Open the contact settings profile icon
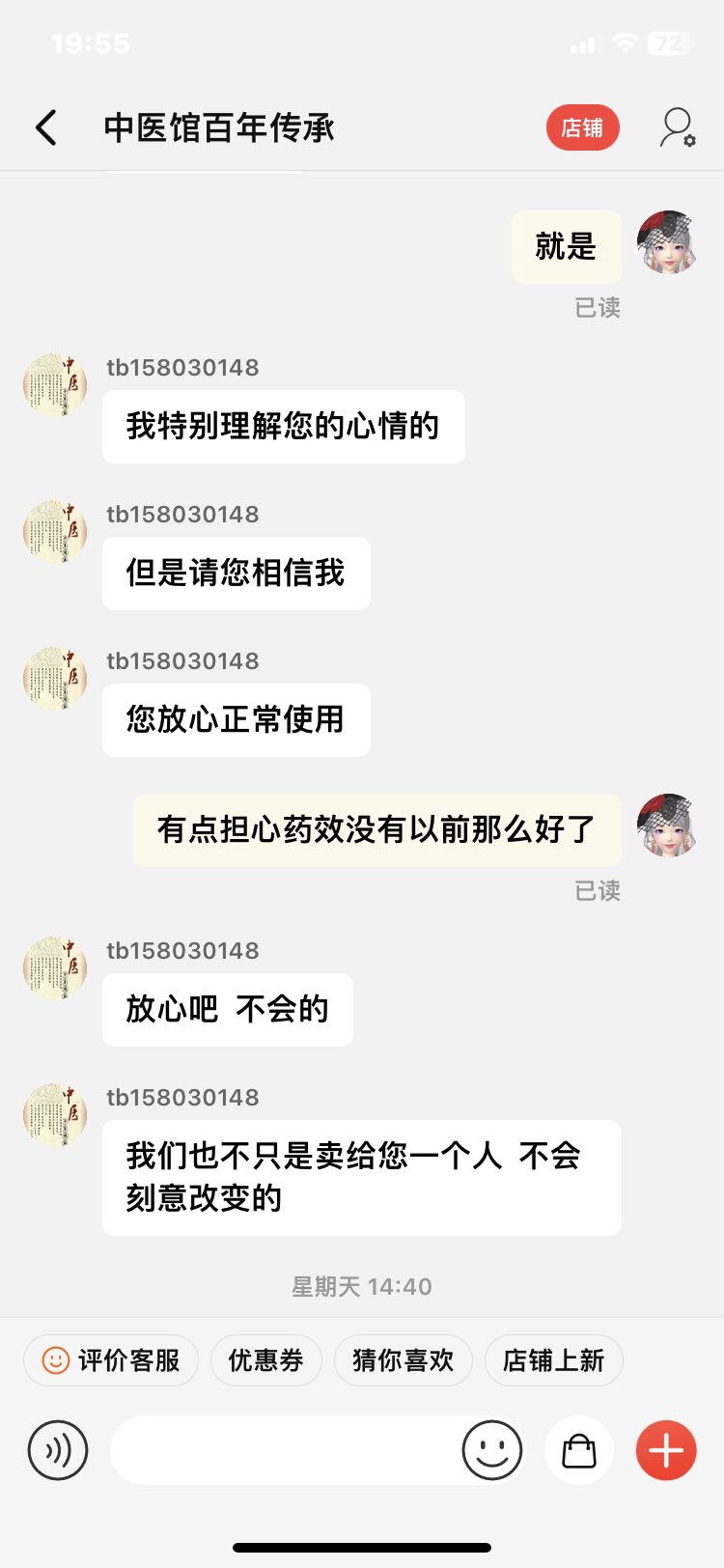The width and height of the screenshot is (724, 1568). [x=678, y=127]
